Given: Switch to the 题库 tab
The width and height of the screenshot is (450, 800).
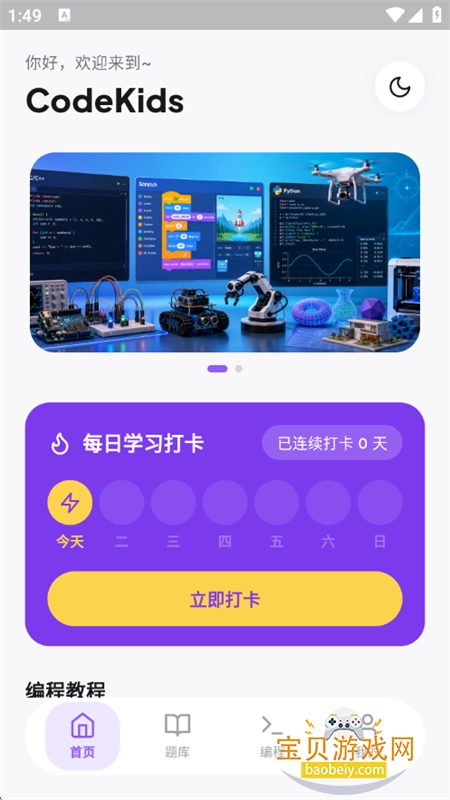Looking at the screenshot, I should click(178, 736).
